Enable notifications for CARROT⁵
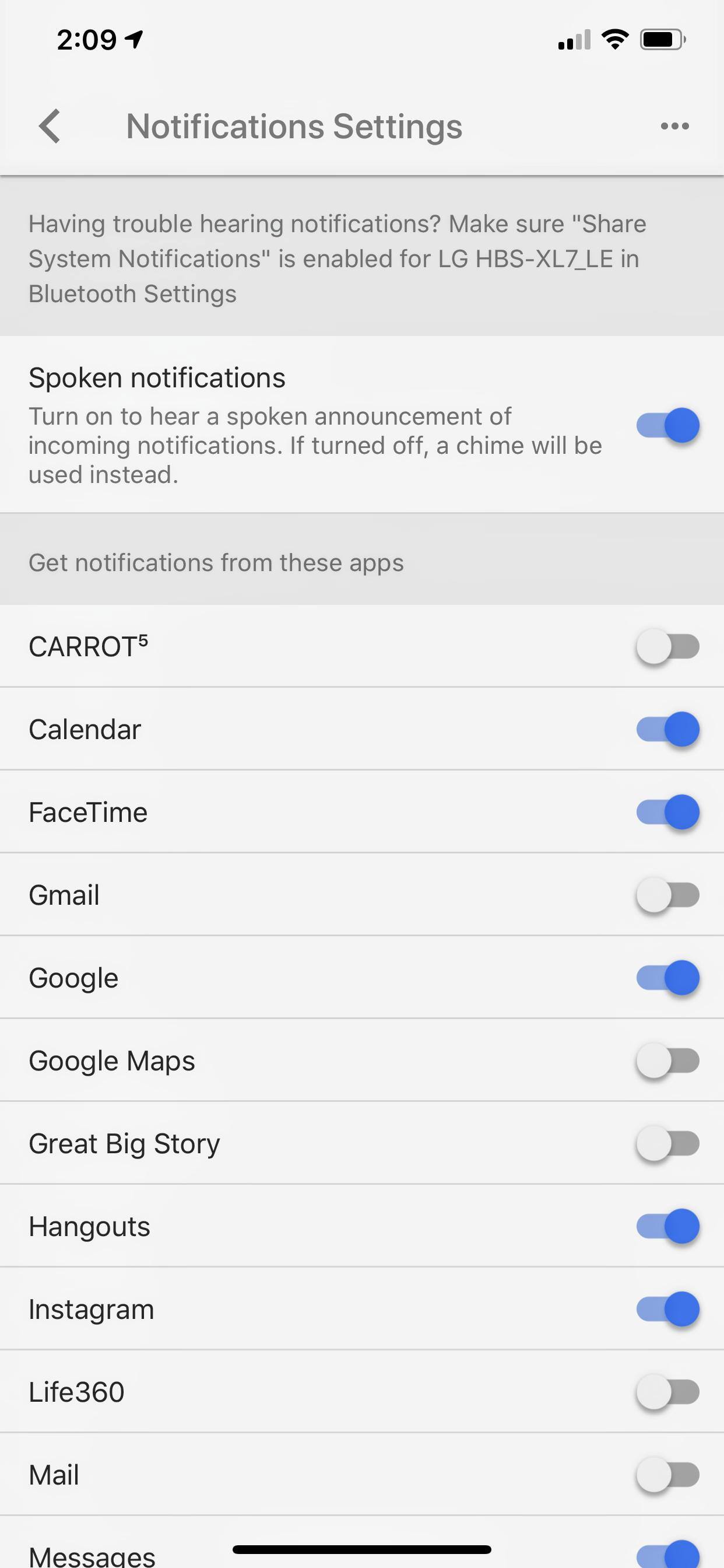The height and width of the screenshot is (1568, 724). [667, 646]
